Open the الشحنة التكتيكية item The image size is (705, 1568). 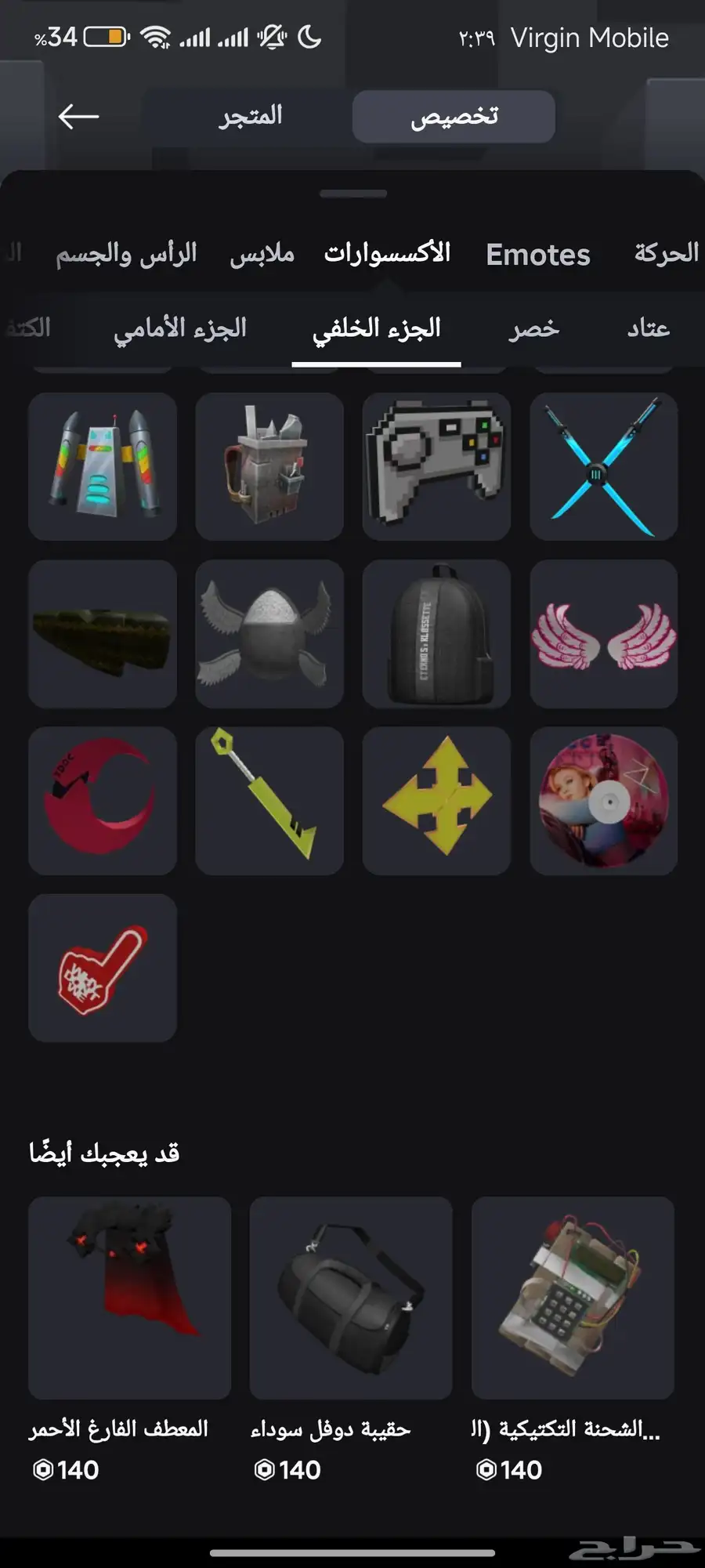tap(573, 1298)
